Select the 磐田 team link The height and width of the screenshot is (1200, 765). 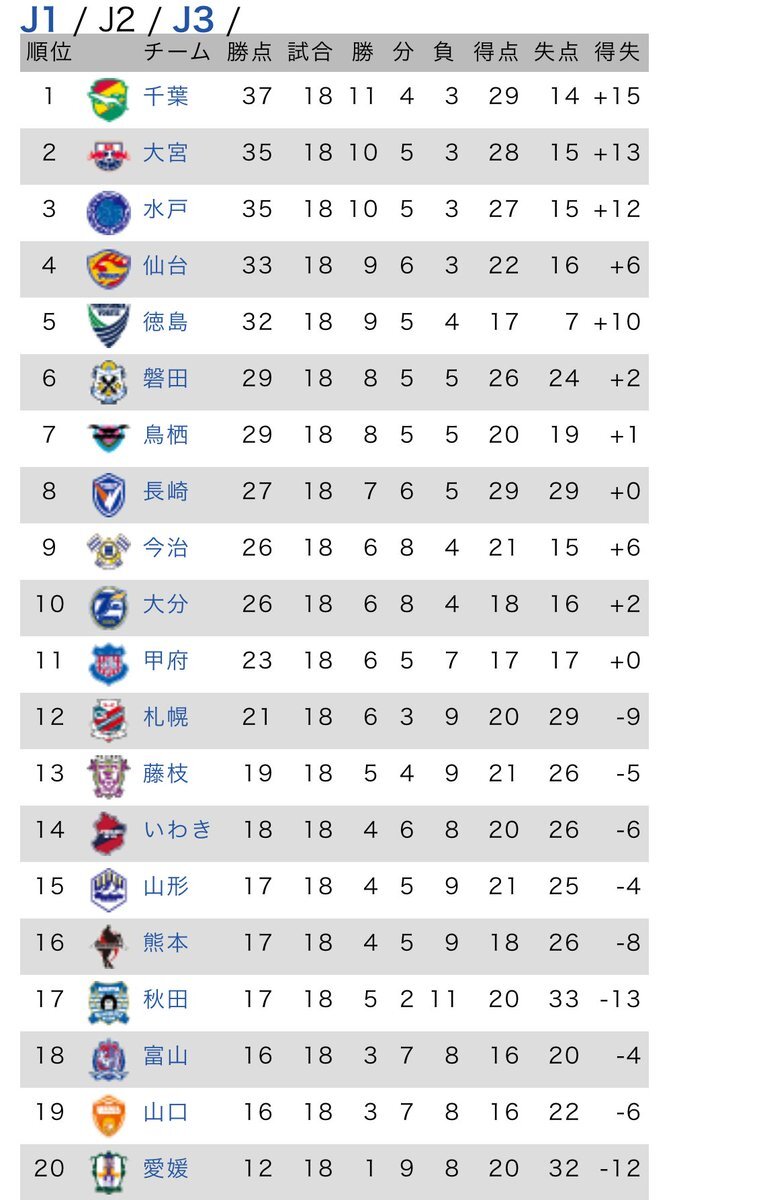(x=166, y=379)
